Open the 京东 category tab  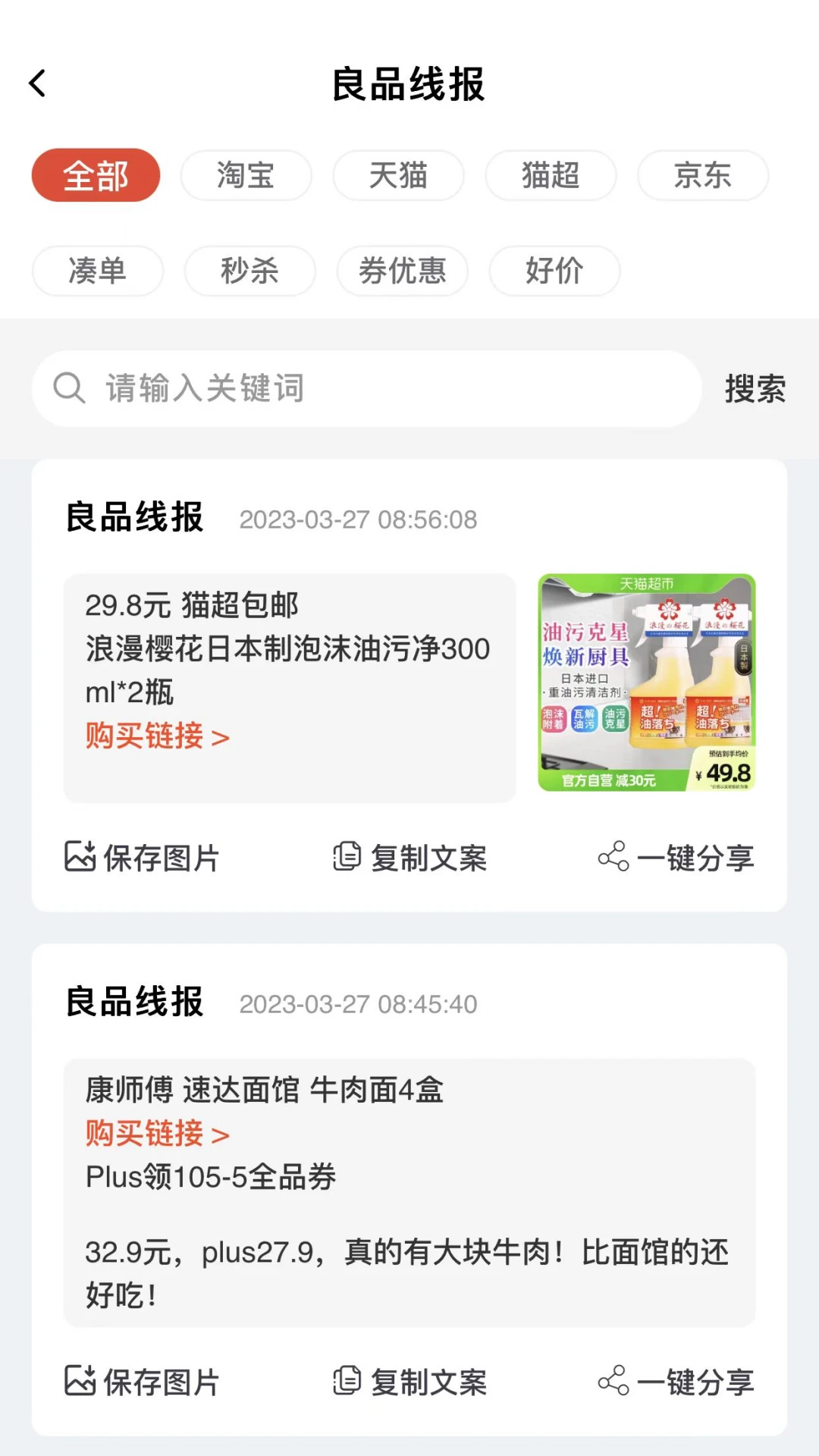click(x=702, y=175)
